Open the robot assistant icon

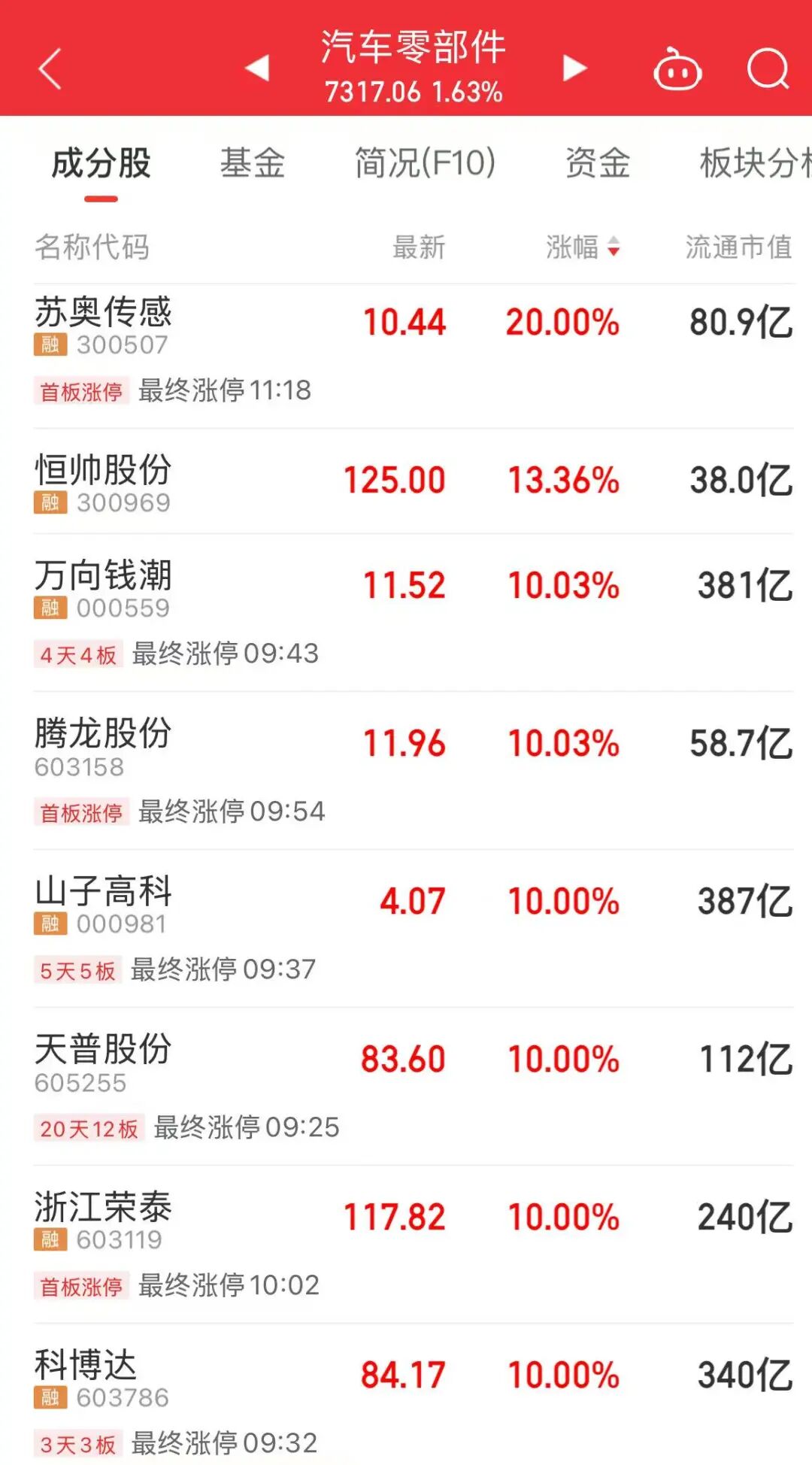click(x=677, y=70)
